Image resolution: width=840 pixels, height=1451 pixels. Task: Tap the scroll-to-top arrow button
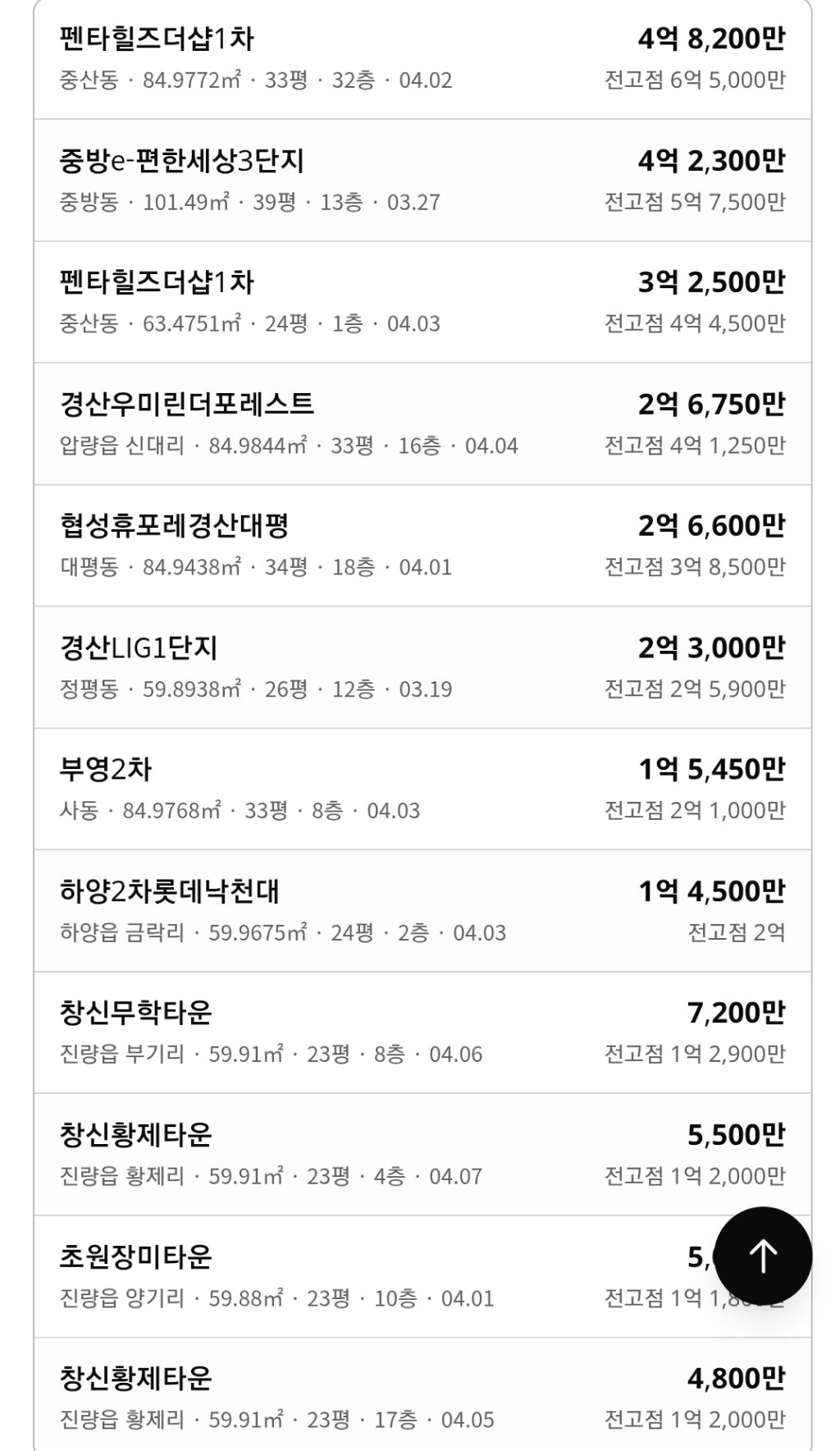pyautogui.click(x=763, y=1256)
